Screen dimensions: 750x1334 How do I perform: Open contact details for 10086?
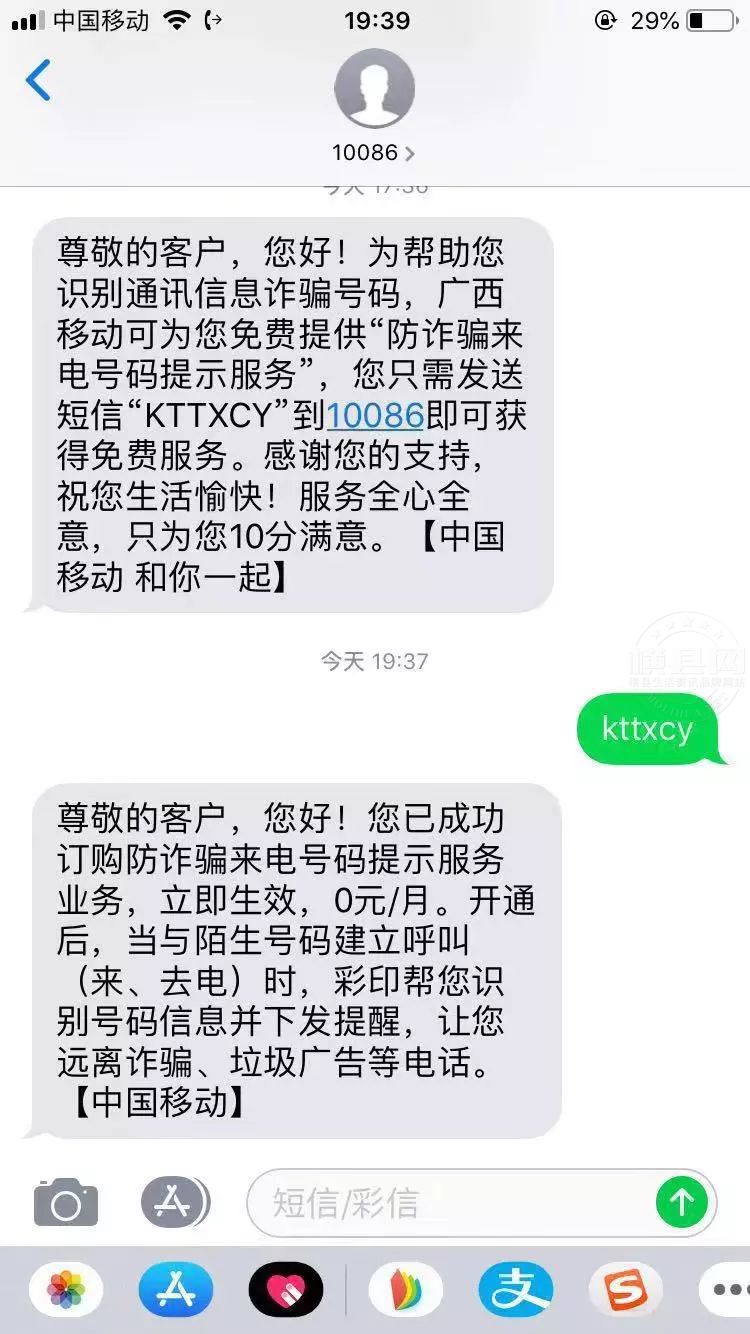point(374,152)
